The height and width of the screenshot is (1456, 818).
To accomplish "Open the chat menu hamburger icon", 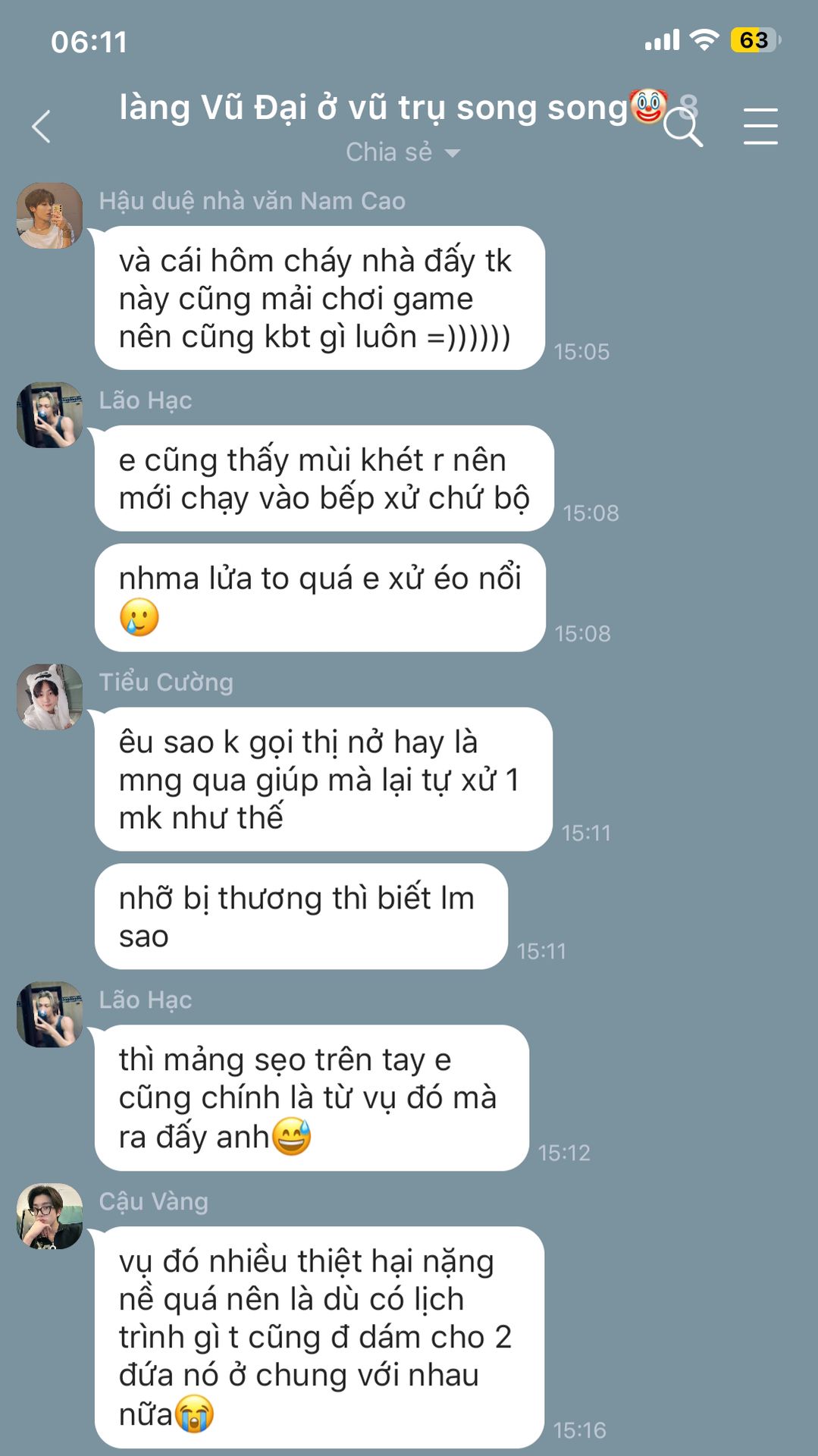I will pyautogui.click(x=760, y=126).
